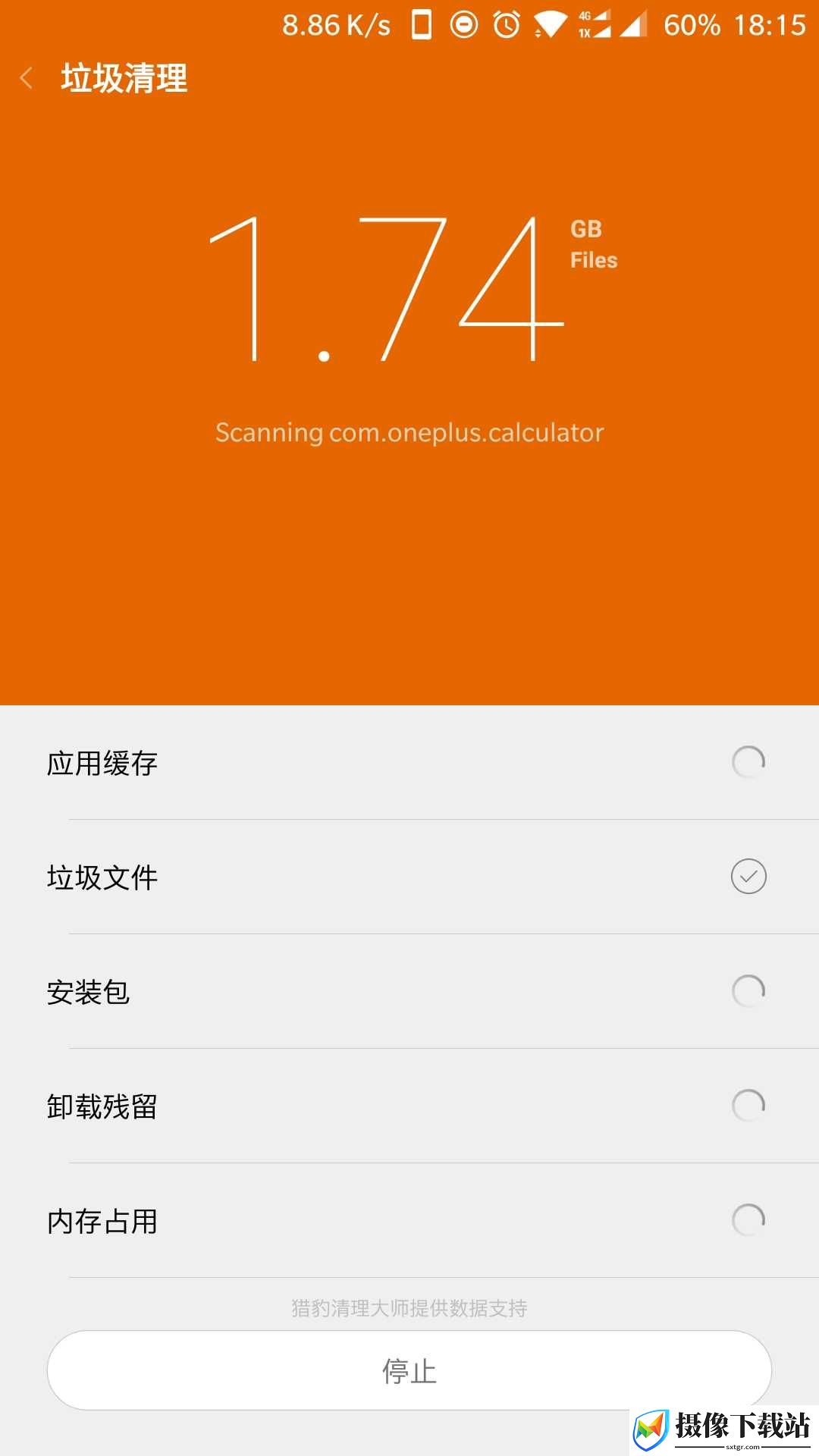Open the 内存占用 row
Viewport: 819px width, 1456px height.
click(x=409, y=1220)
